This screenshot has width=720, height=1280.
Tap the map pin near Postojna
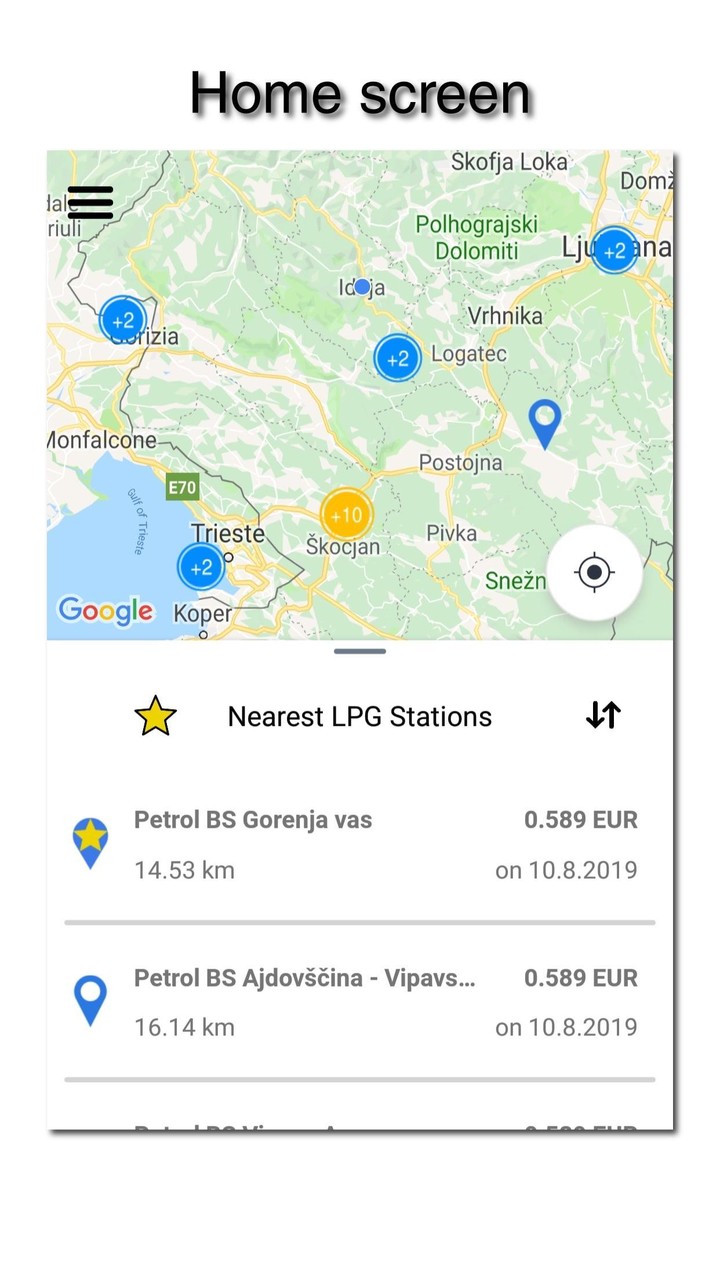click(x=545, y=421)
